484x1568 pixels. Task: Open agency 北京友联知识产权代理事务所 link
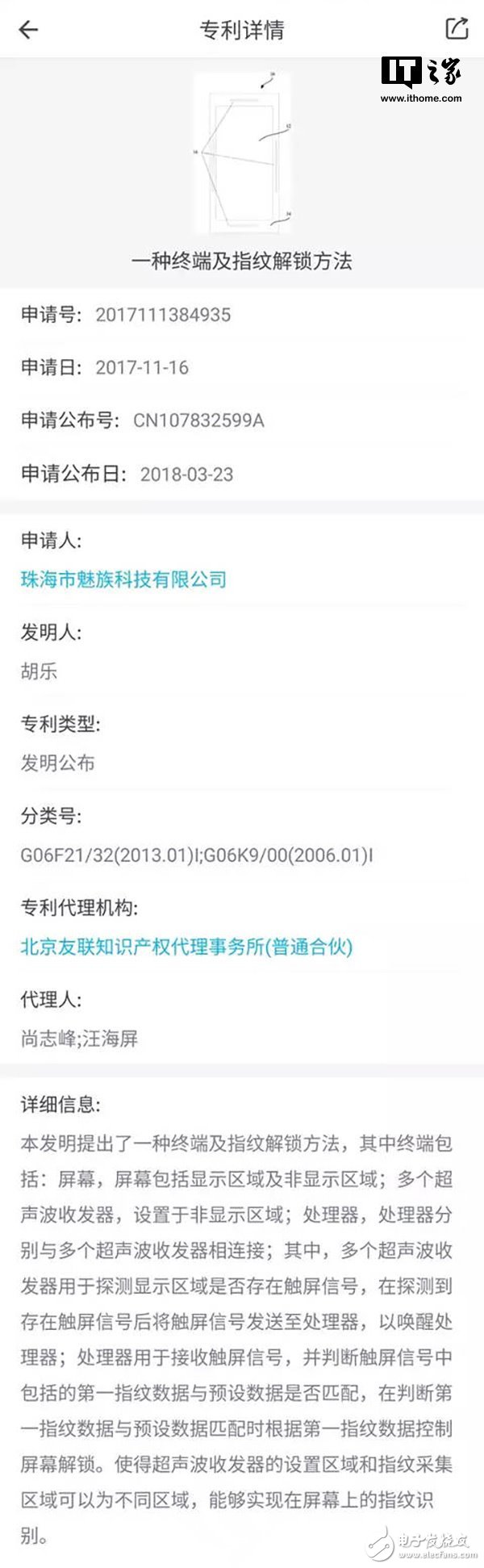[186, 947]
